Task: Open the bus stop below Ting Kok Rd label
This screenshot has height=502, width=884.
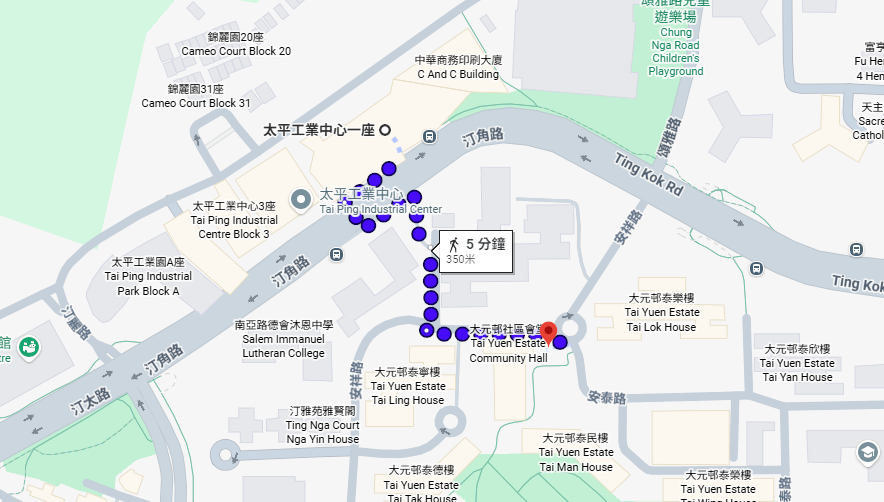Action: click(757, 268)
